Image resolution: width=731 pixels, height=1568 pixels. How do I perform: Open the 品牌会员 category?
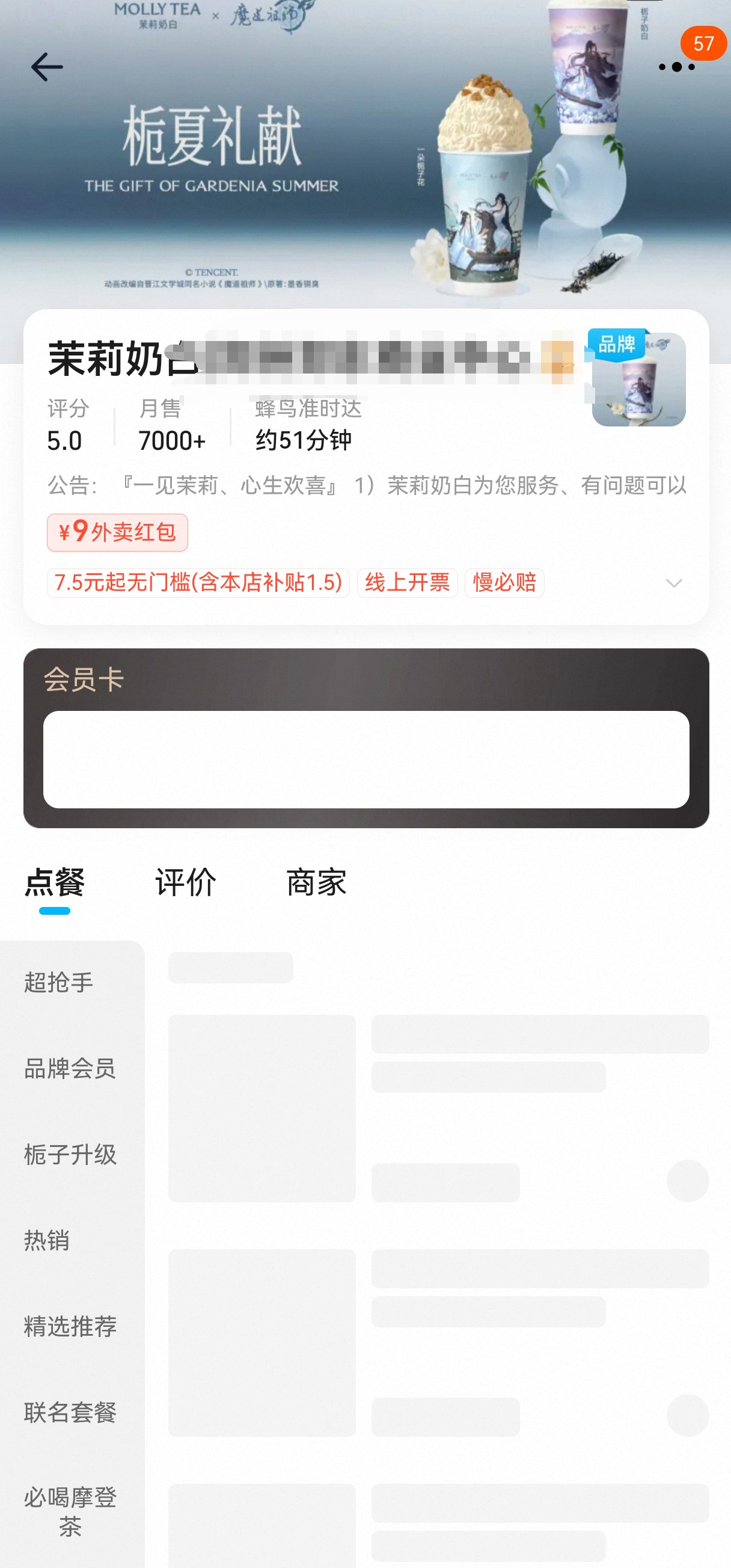coord(70,1068)
